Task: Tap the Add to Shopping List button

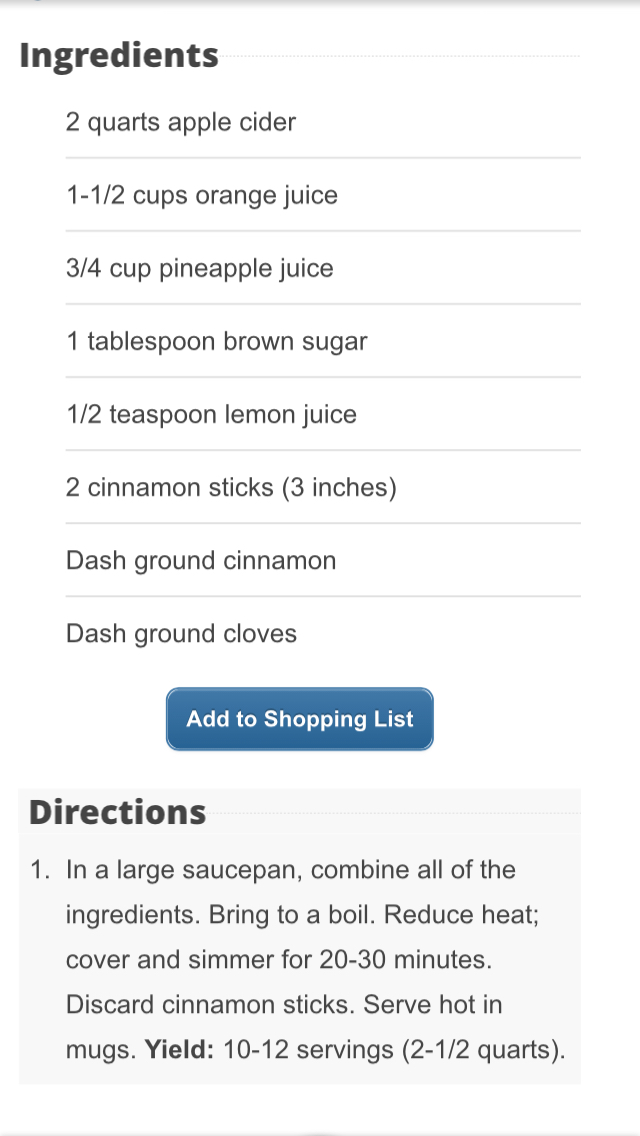Action: (x=299, y=719)
